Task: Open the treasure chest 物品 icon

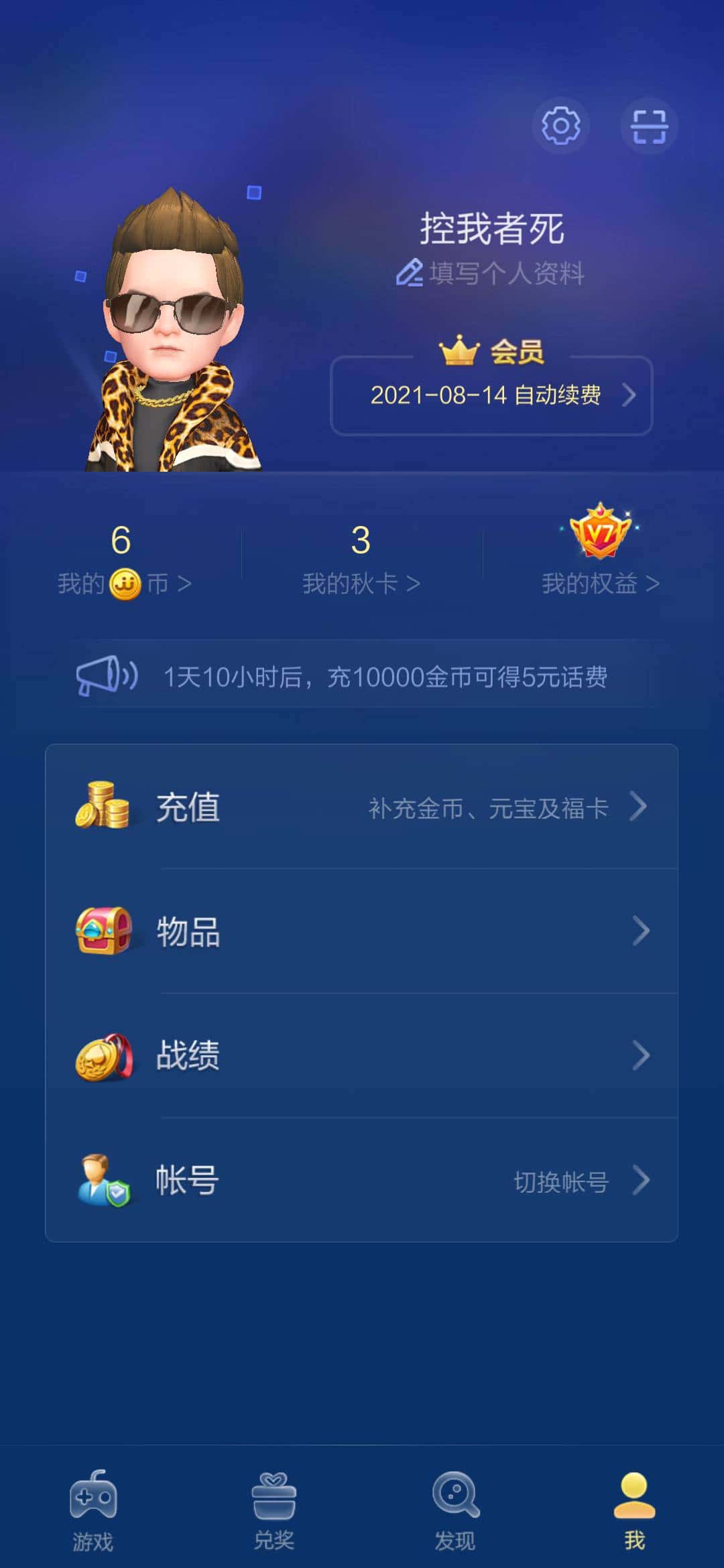Action: coord(104,931)
